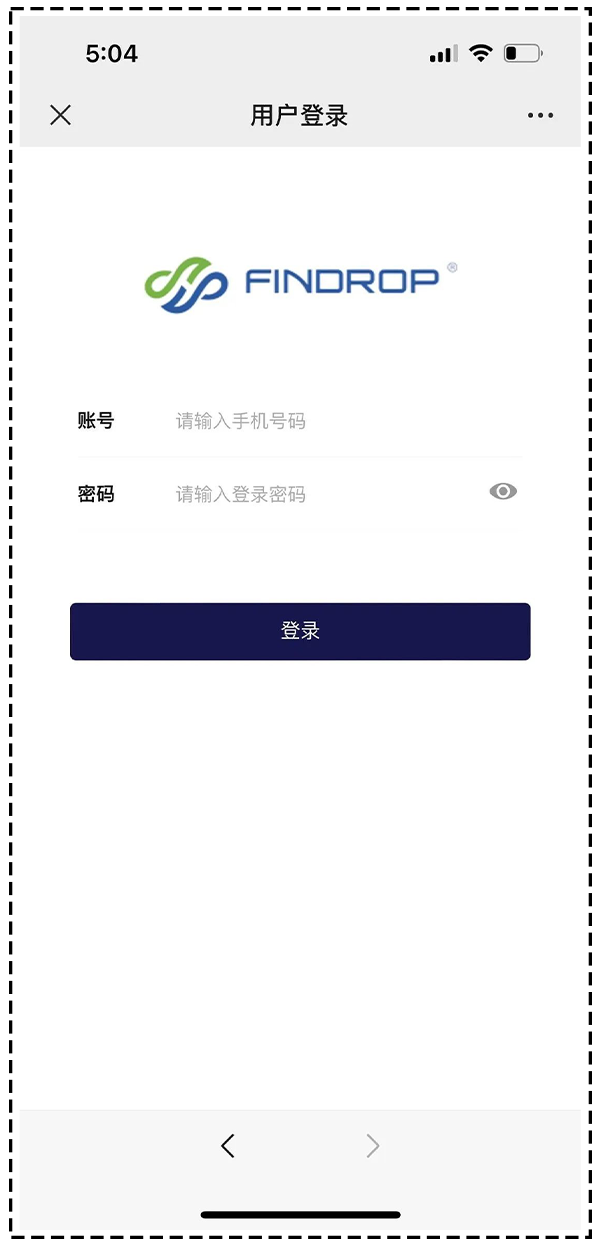This screenshot has width=600, height=1246.
Task: Close the 用户登录 page
Action: coord(60,115)
